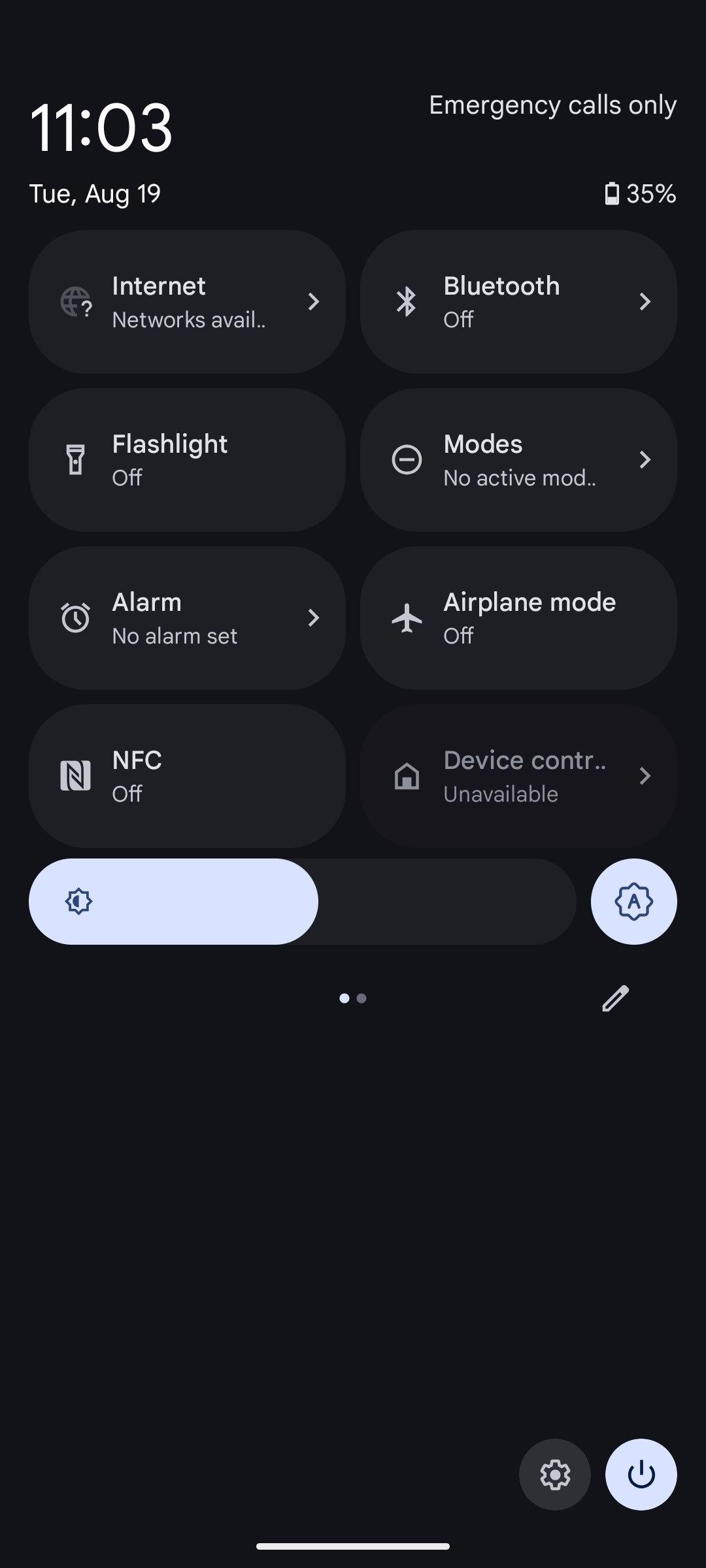This screenshot has width=706, height=1568.
Task: Open the Alarm tile
Action: click(187, 618)
